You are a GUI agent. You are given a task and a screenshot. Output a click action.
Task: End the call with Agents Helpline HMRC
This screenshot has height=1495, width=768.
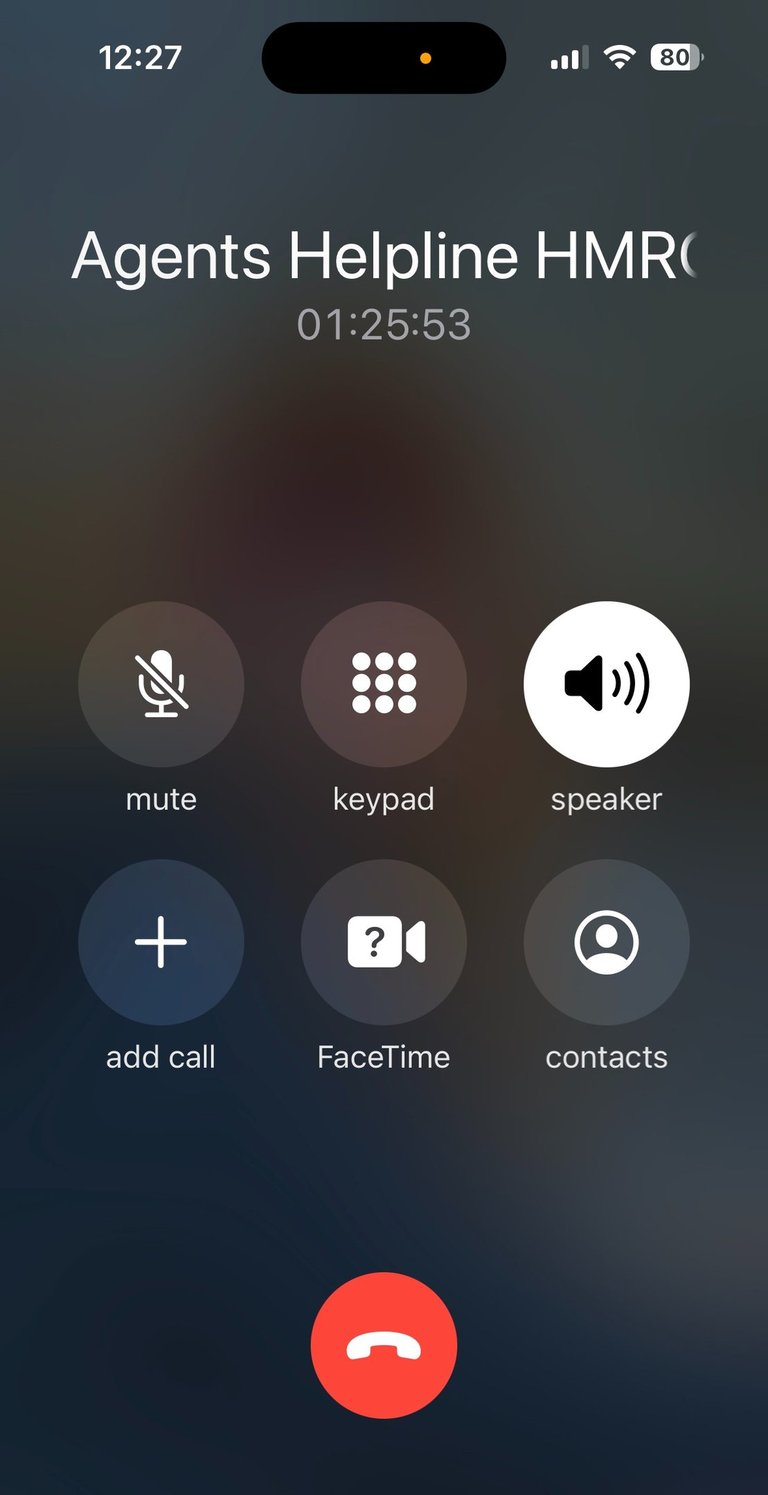pyautogui.click(x=384, y=1346)
